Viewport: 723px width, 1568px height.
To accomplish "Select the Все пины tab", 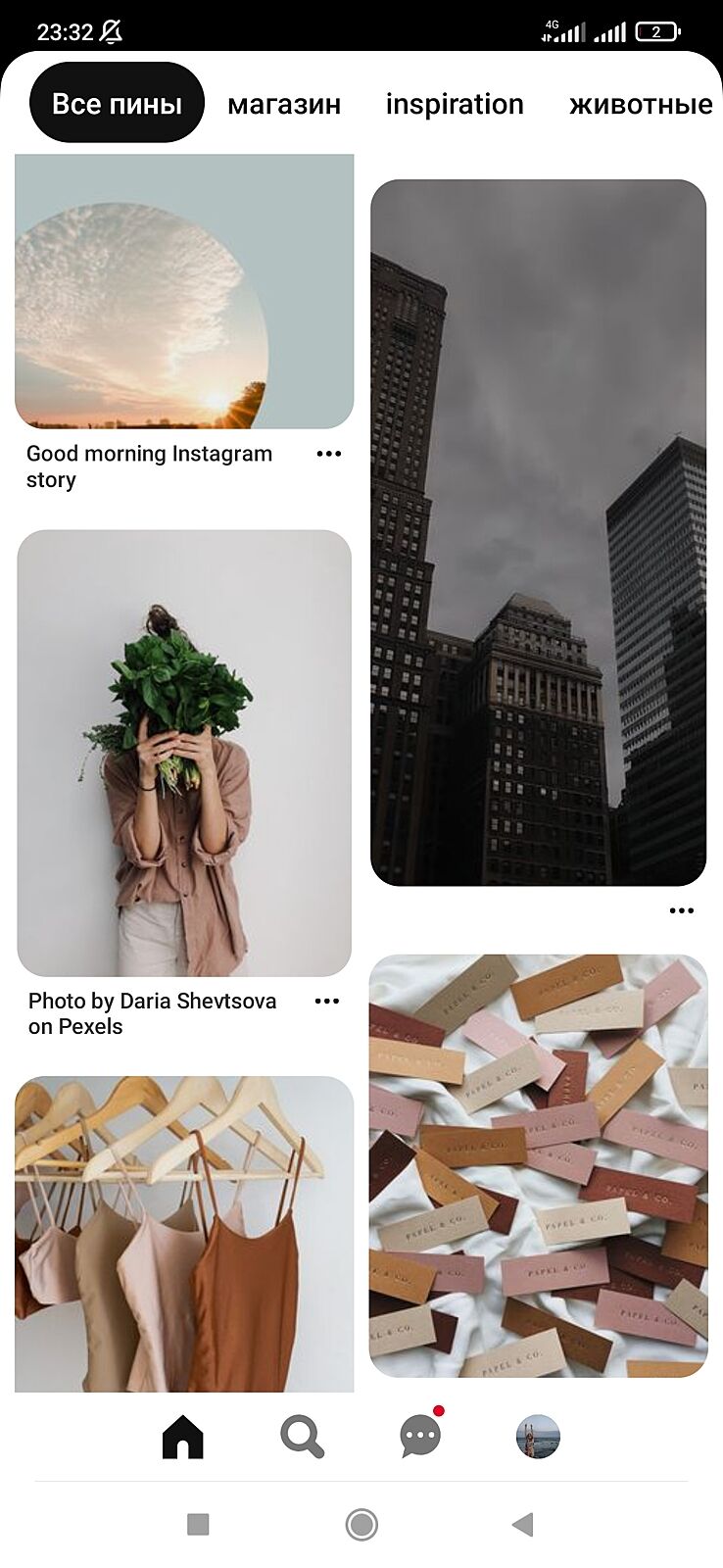I will [117, 103].
